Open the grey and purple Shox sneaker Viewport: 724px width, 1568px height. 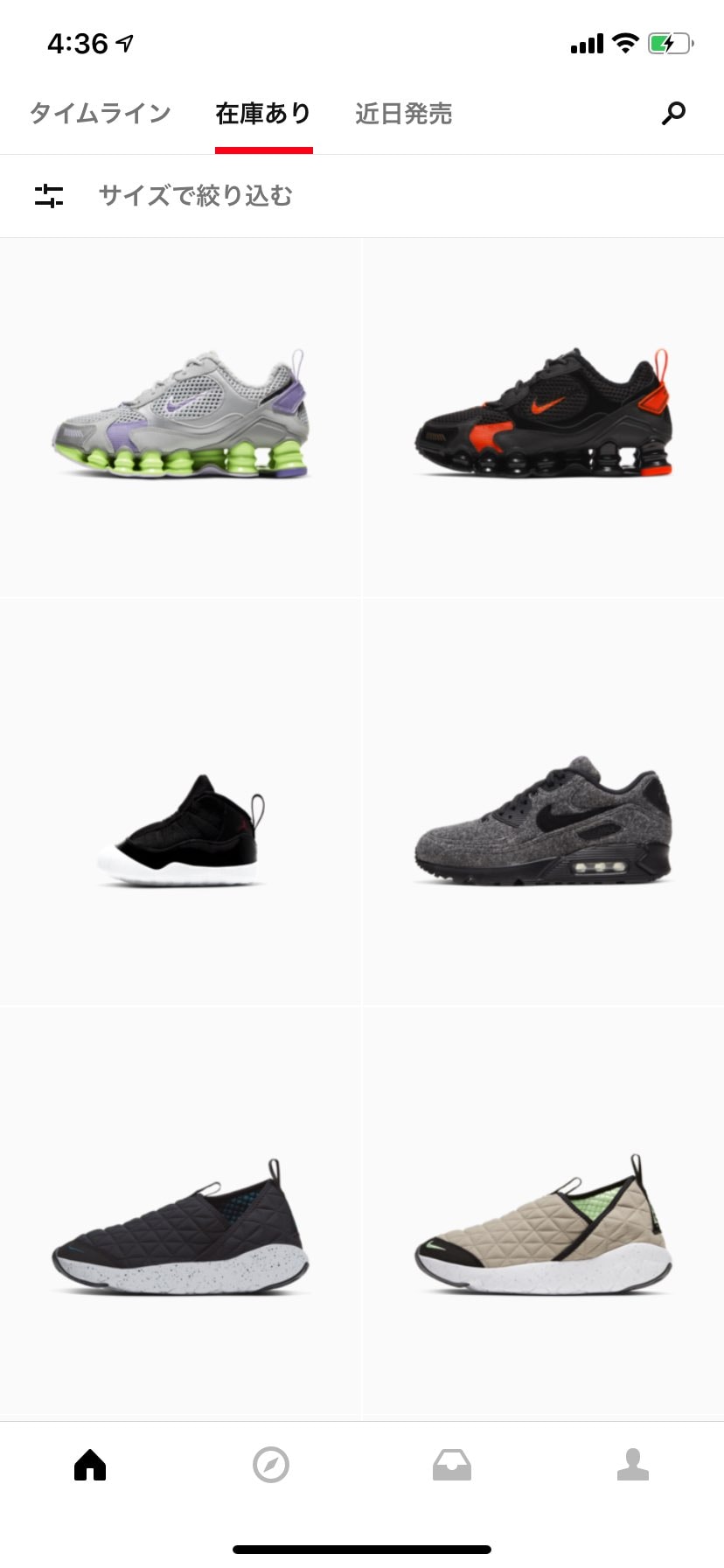(x=180, y=417)
